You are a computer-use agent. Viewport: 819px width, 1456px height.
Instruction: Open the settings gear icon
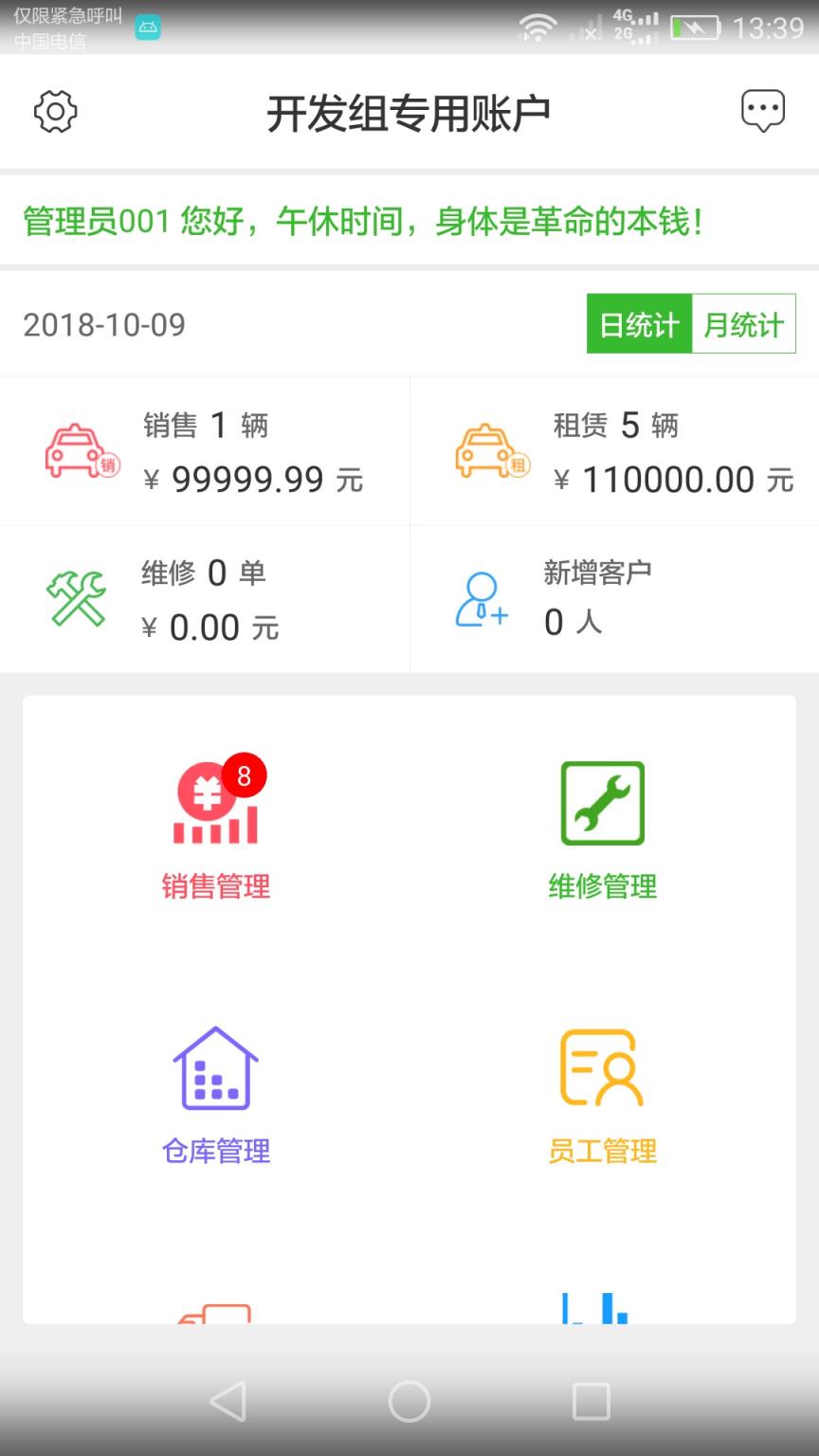click(x=54, y=111)
